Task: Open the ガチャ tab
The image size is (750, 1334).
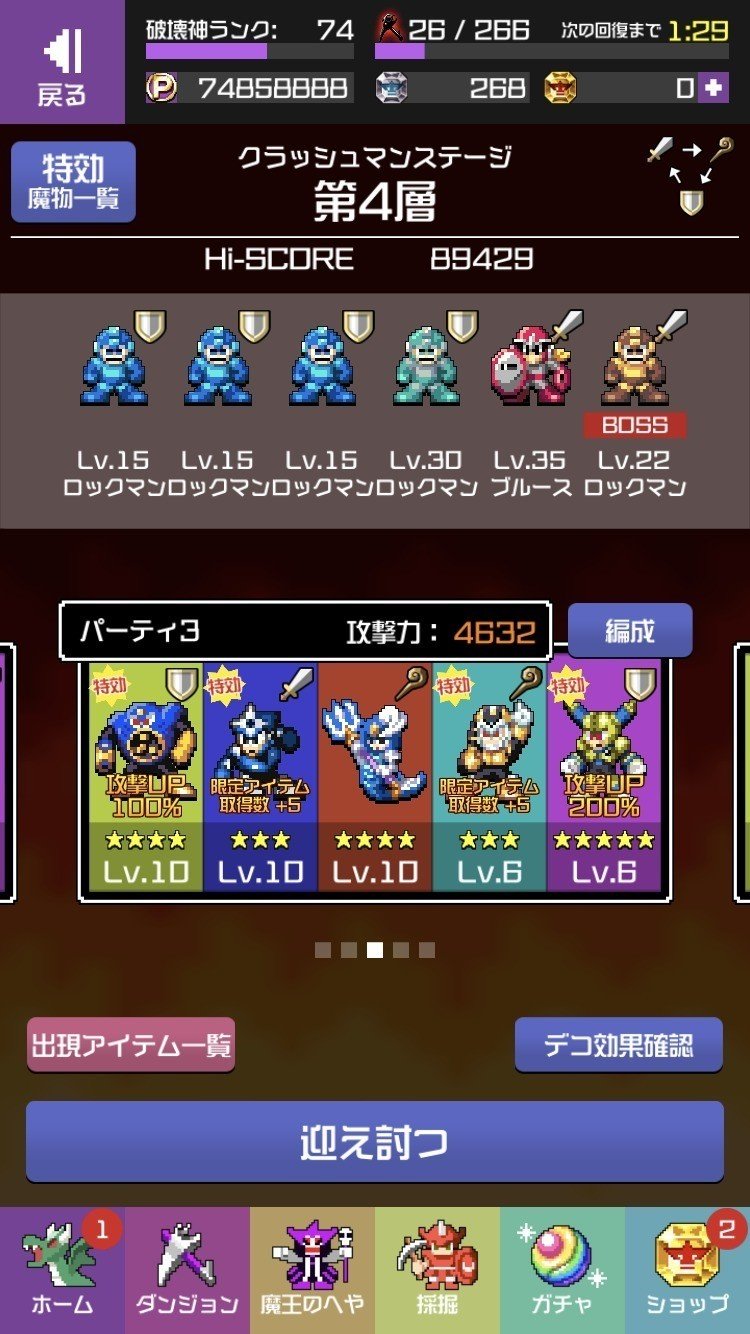Action: (x=562, y=1270)
